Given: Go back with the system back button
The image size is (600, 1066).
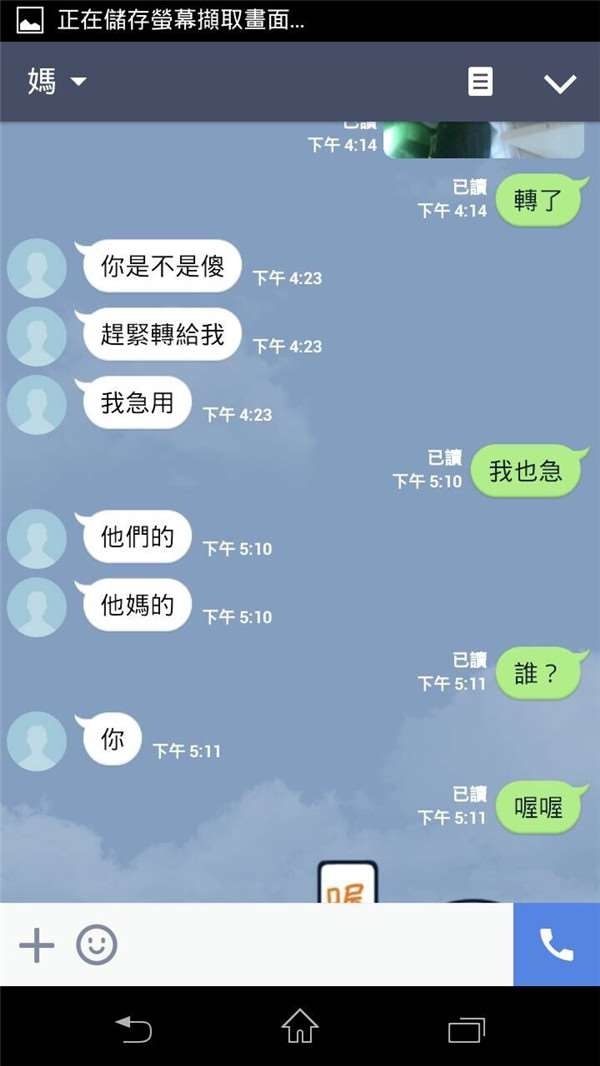Looking at the screenshot, I should click(x=133, y=1027).
